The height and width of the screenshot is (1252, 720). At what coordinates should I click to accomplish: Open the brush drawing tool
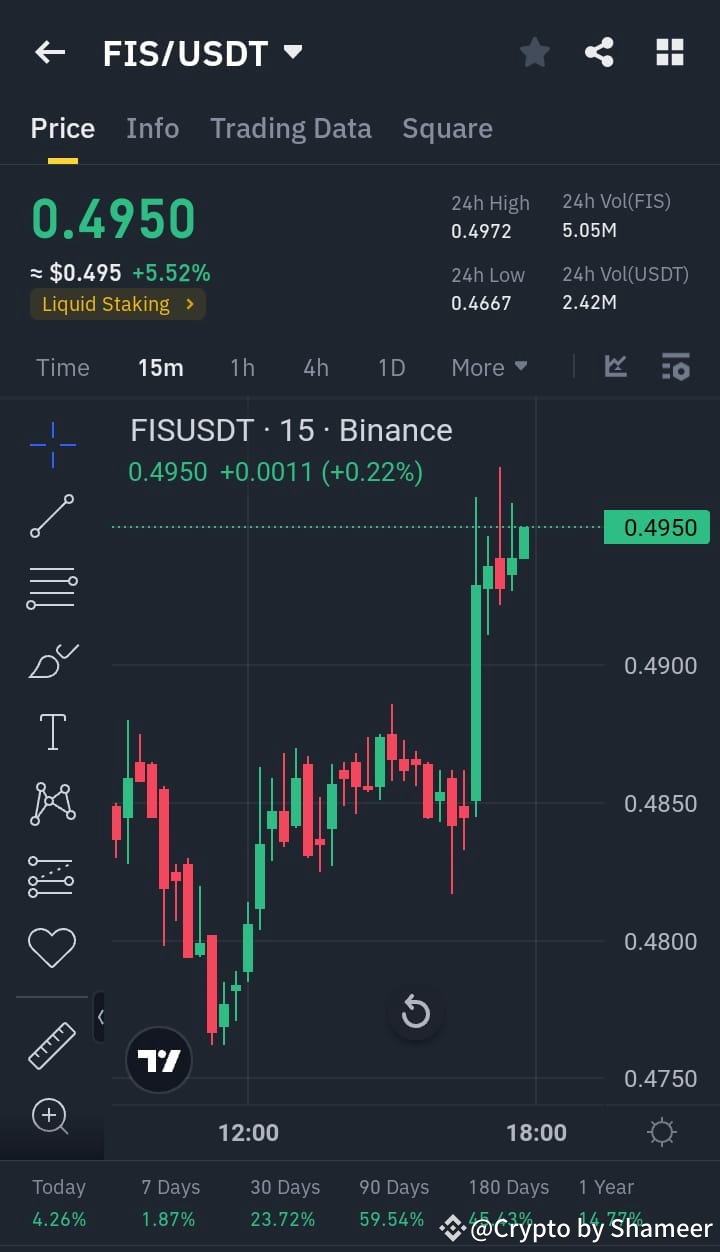coord(51,661)
